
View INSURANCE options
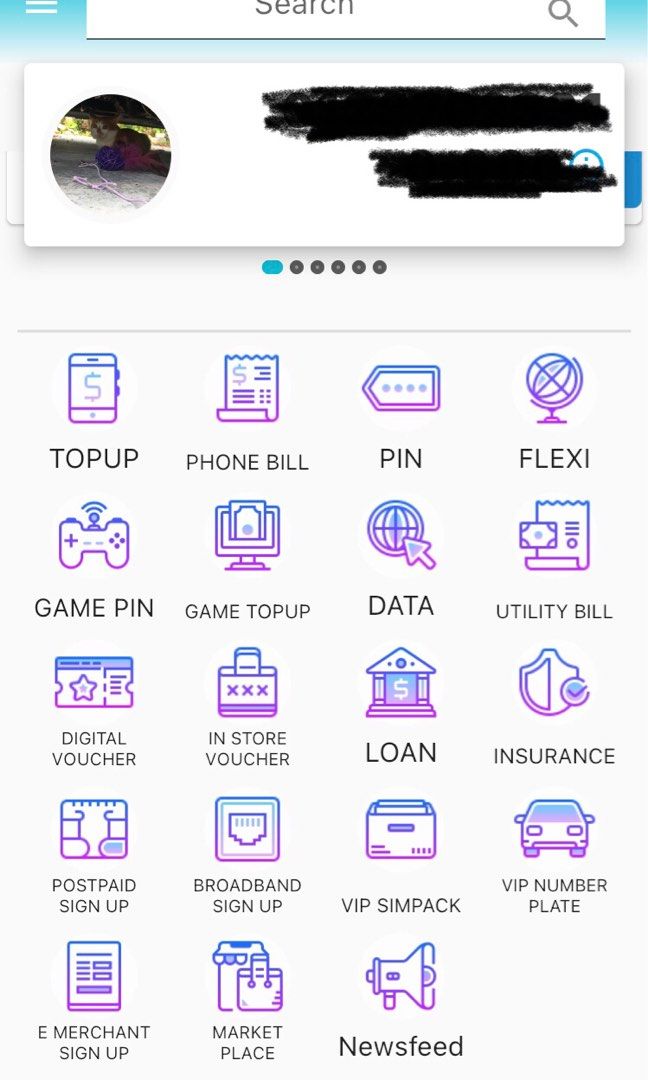(x=554, y=708)
